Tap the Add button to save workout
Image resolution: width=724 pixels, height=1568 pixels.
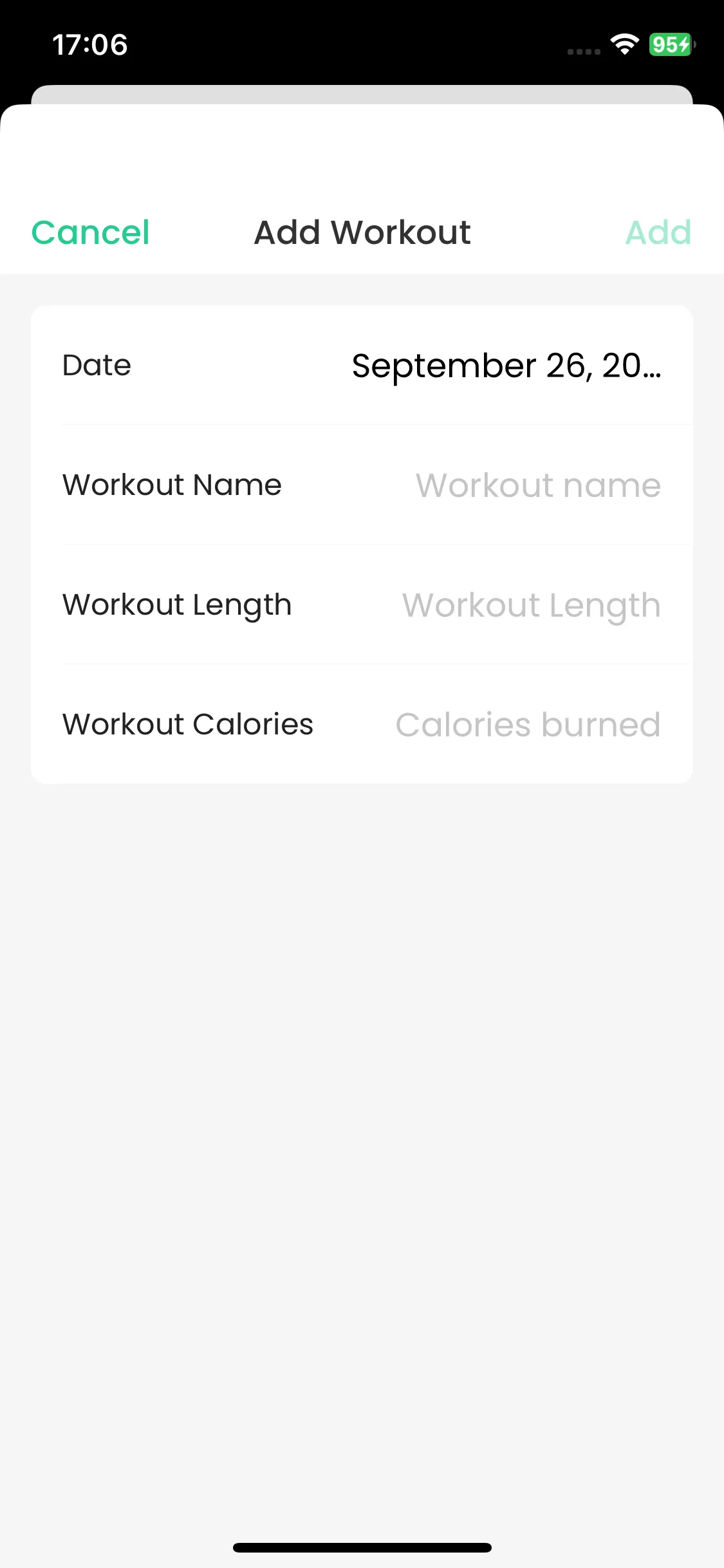658,232
